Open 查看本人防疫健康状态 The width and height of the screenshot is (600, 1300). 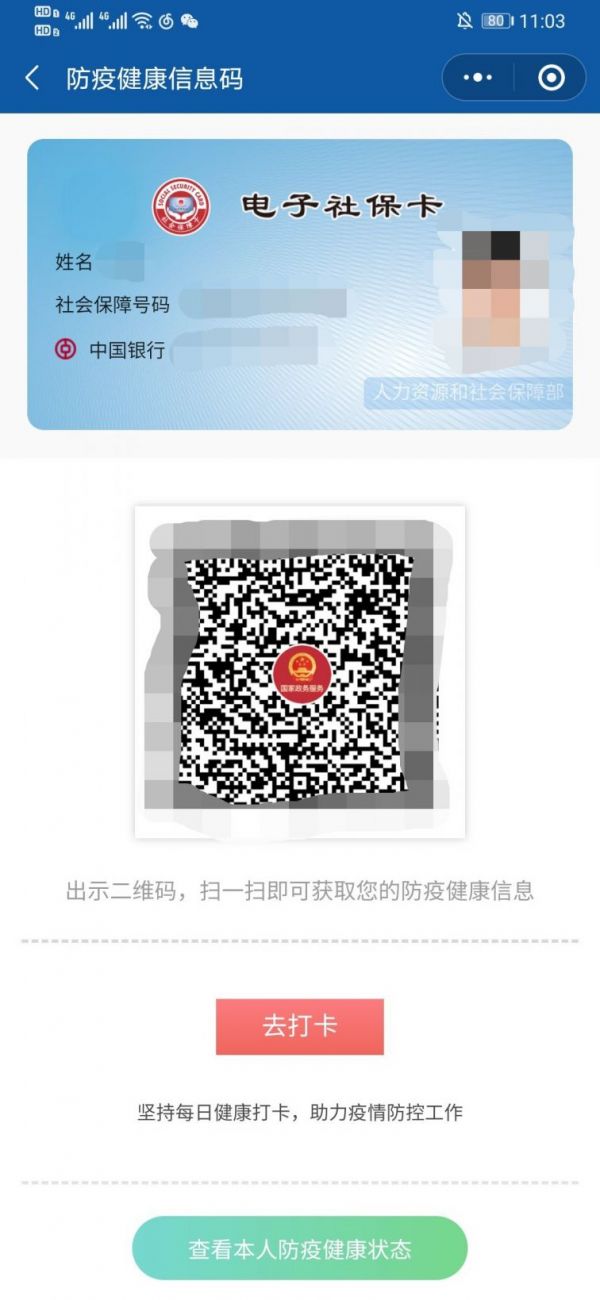299,1248
